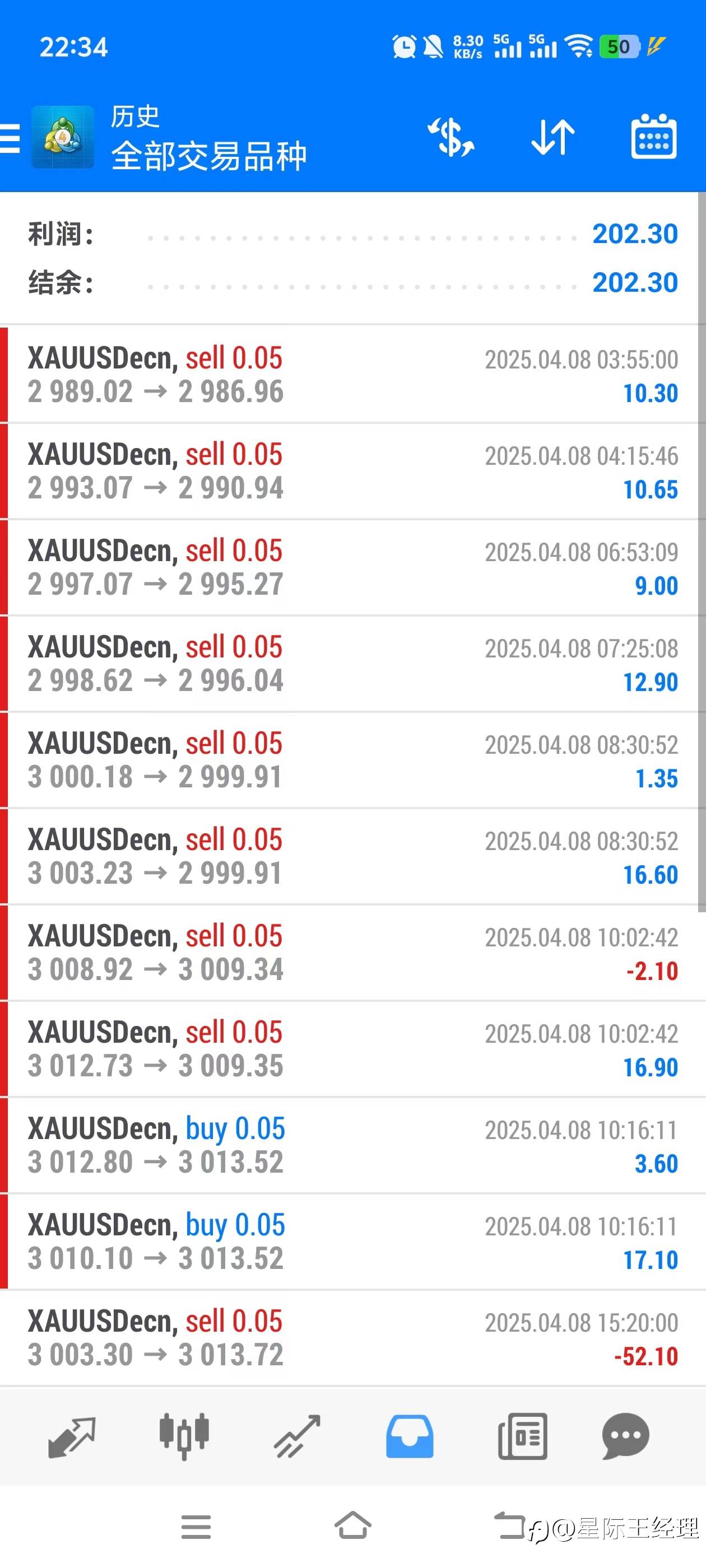View the sell trade with 9.00 profit
This screenshot has width=706, height=1568.
click(352, 567)
